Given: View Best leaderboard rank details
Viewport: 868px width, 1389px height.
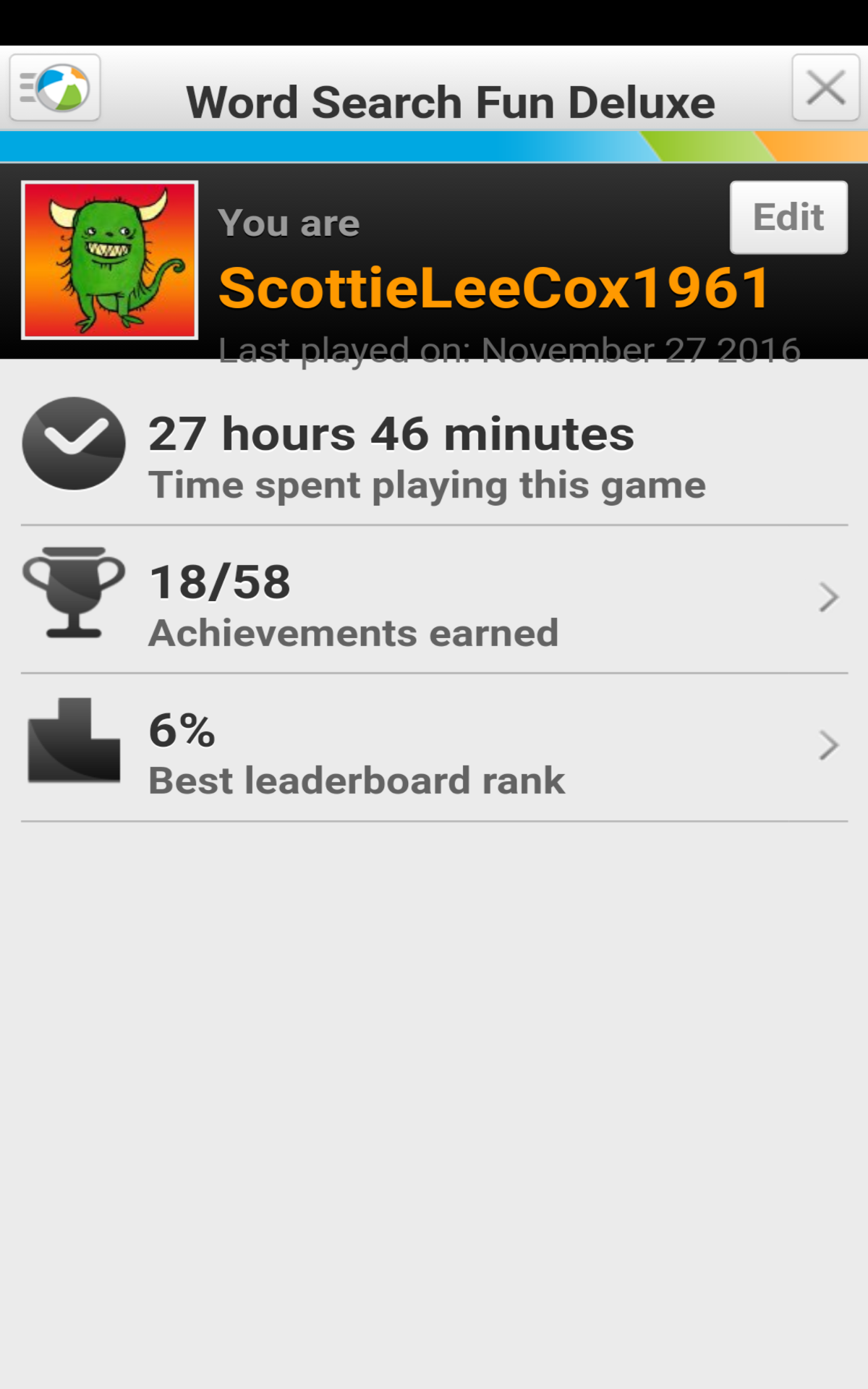Looking at the screenshot, I should point(434,748).
